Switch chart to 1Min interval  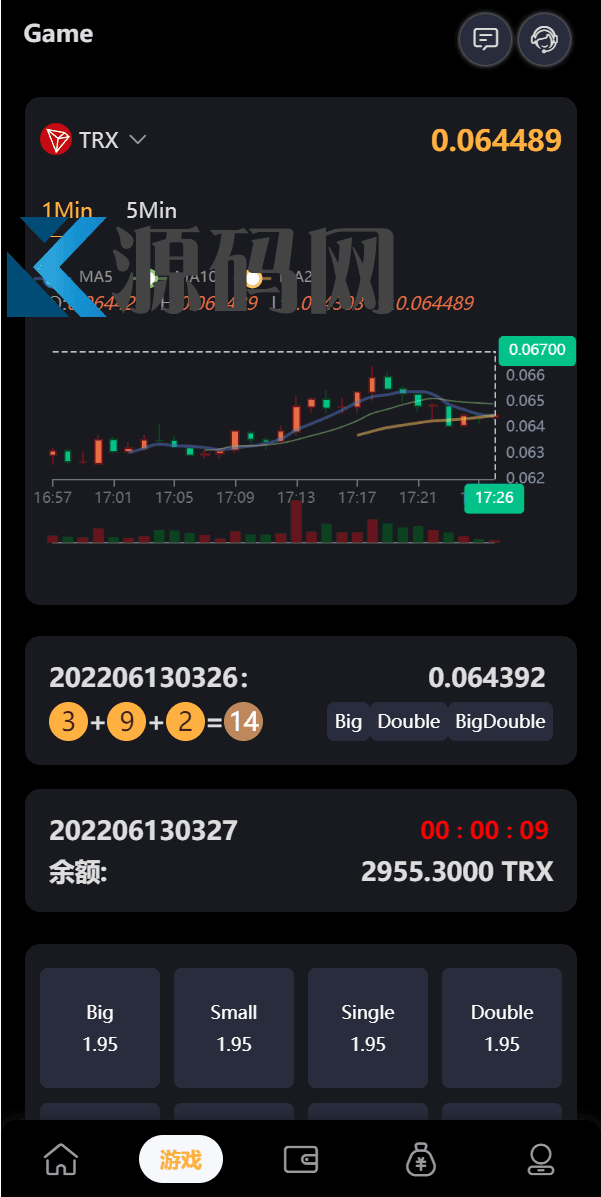(67, 210)
